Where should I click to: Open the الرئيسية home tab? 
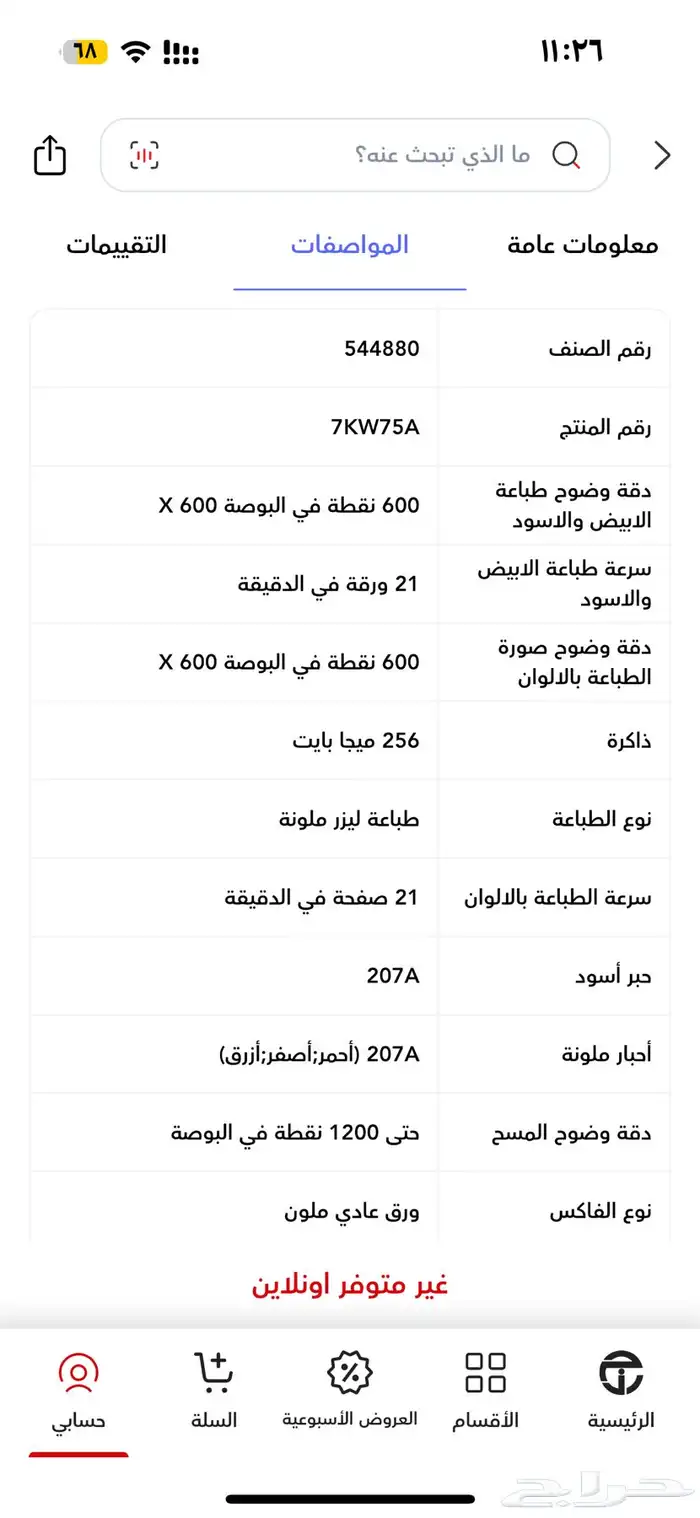[x=621, y=1390]
